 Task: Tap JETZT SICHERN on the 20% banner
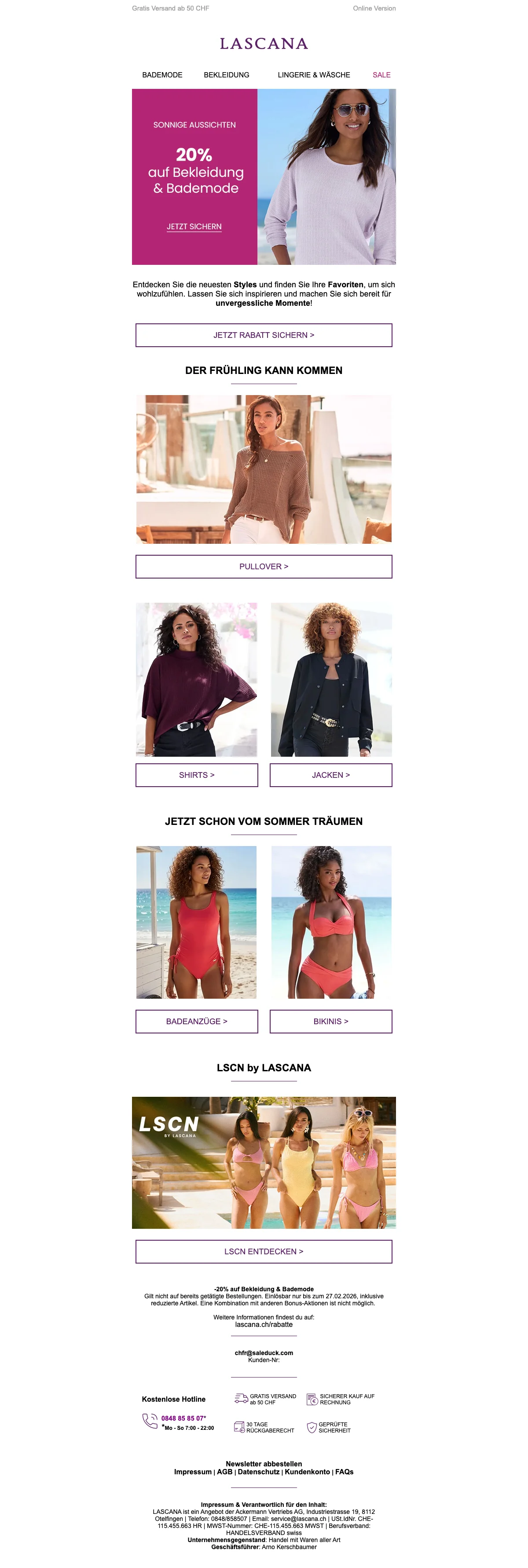(194, 227)
